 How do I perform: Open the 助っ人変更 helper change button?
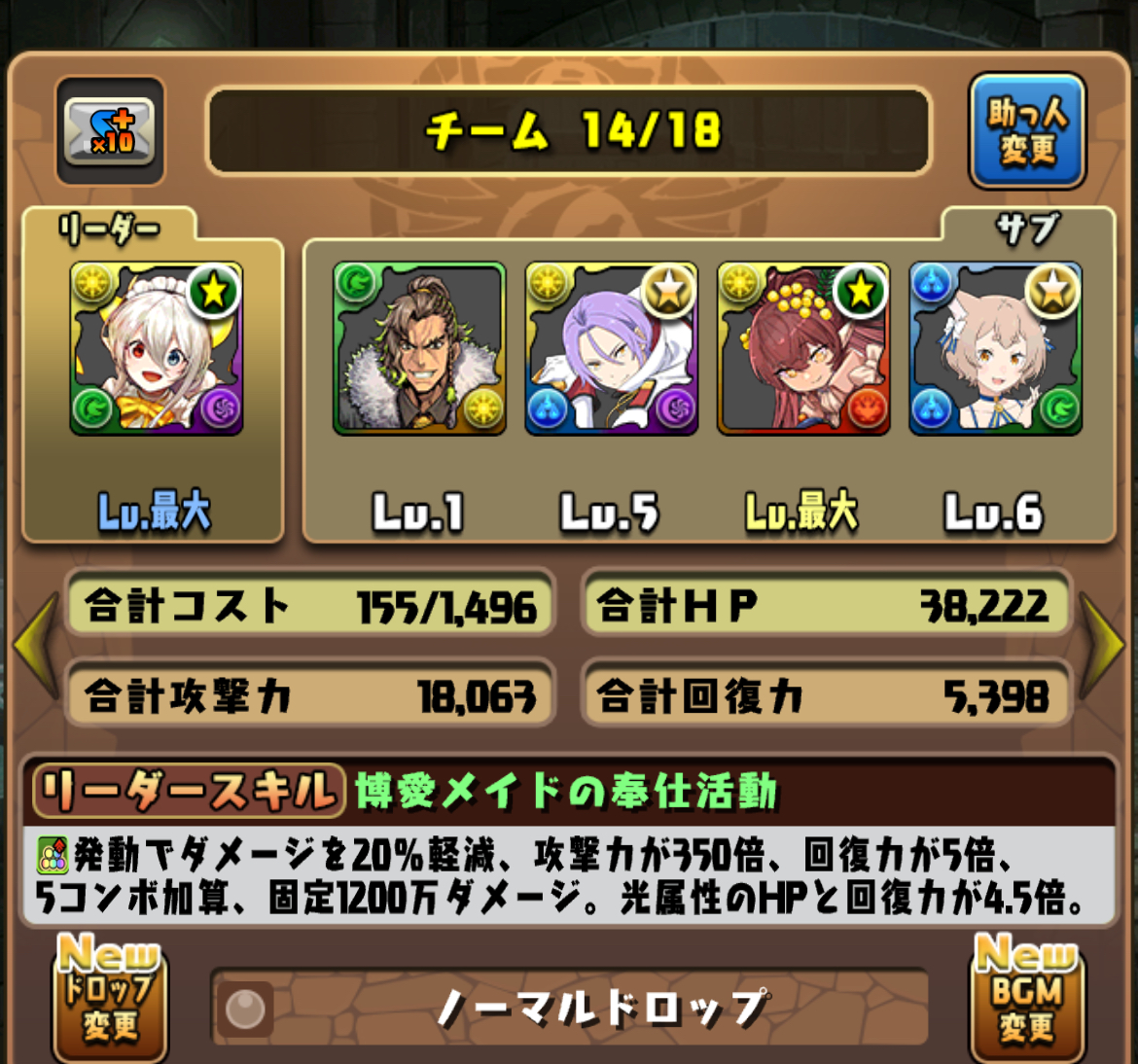point(1027,131)
